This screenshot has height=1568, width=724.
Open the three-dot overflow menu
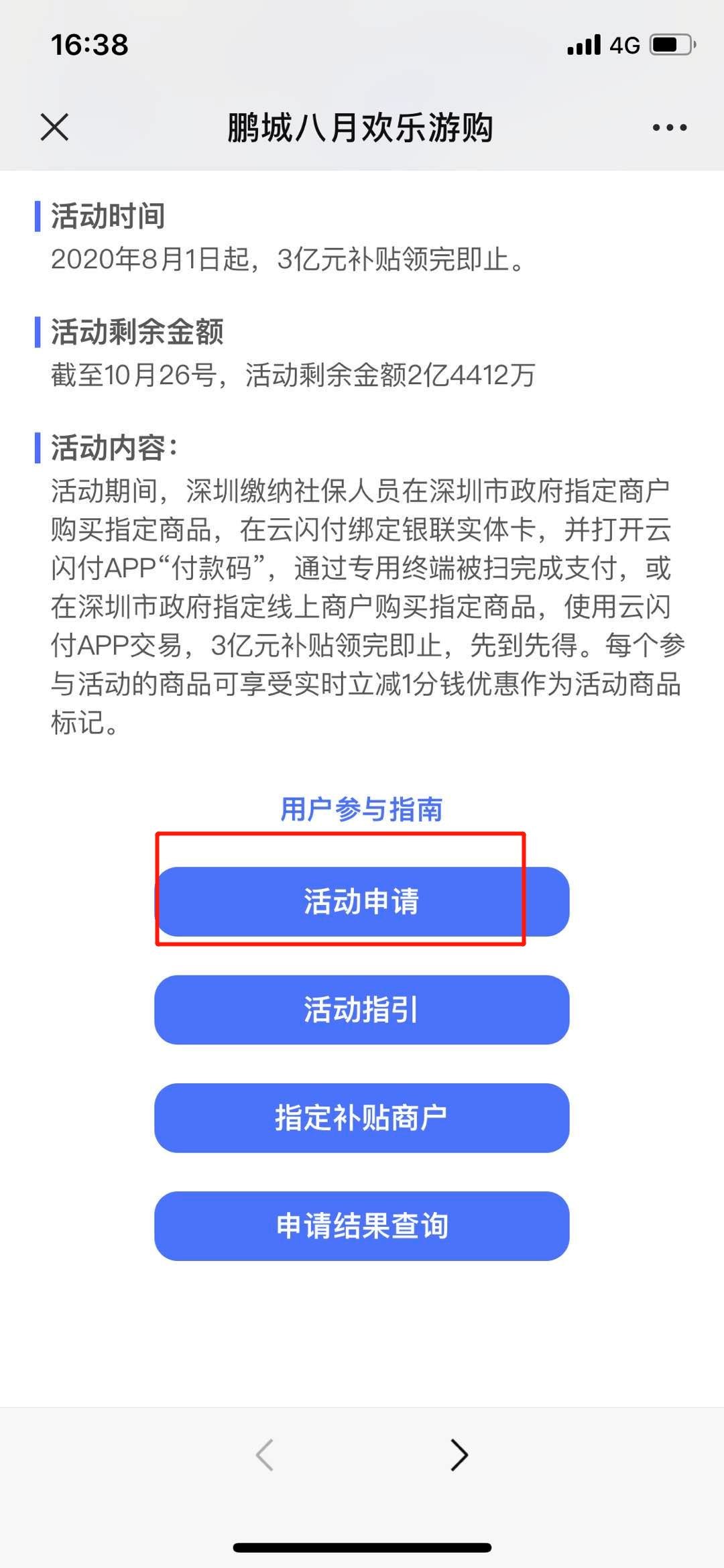point(670,127)
